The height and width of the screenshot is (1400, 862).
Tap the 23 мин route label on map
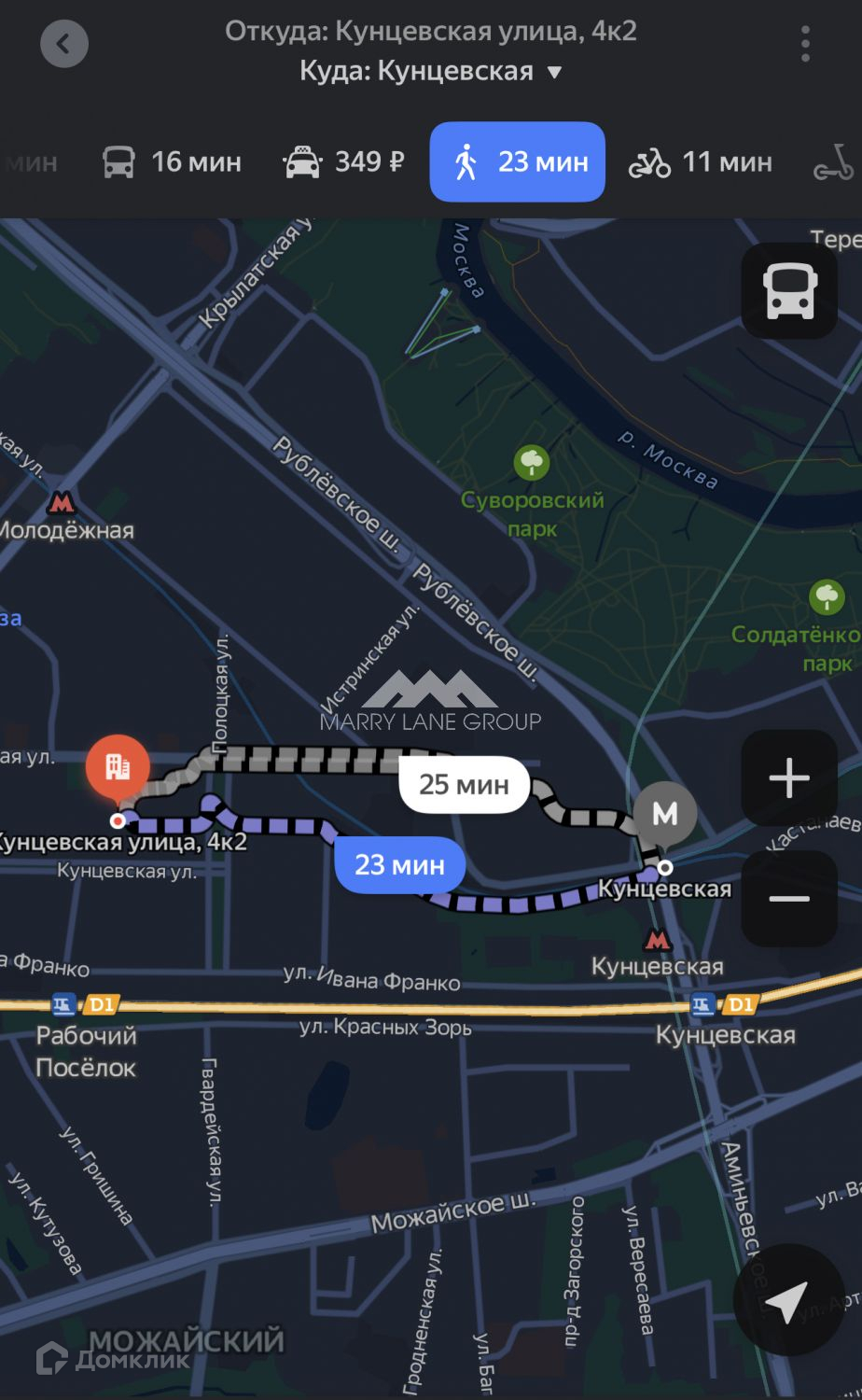pos(399,865)
